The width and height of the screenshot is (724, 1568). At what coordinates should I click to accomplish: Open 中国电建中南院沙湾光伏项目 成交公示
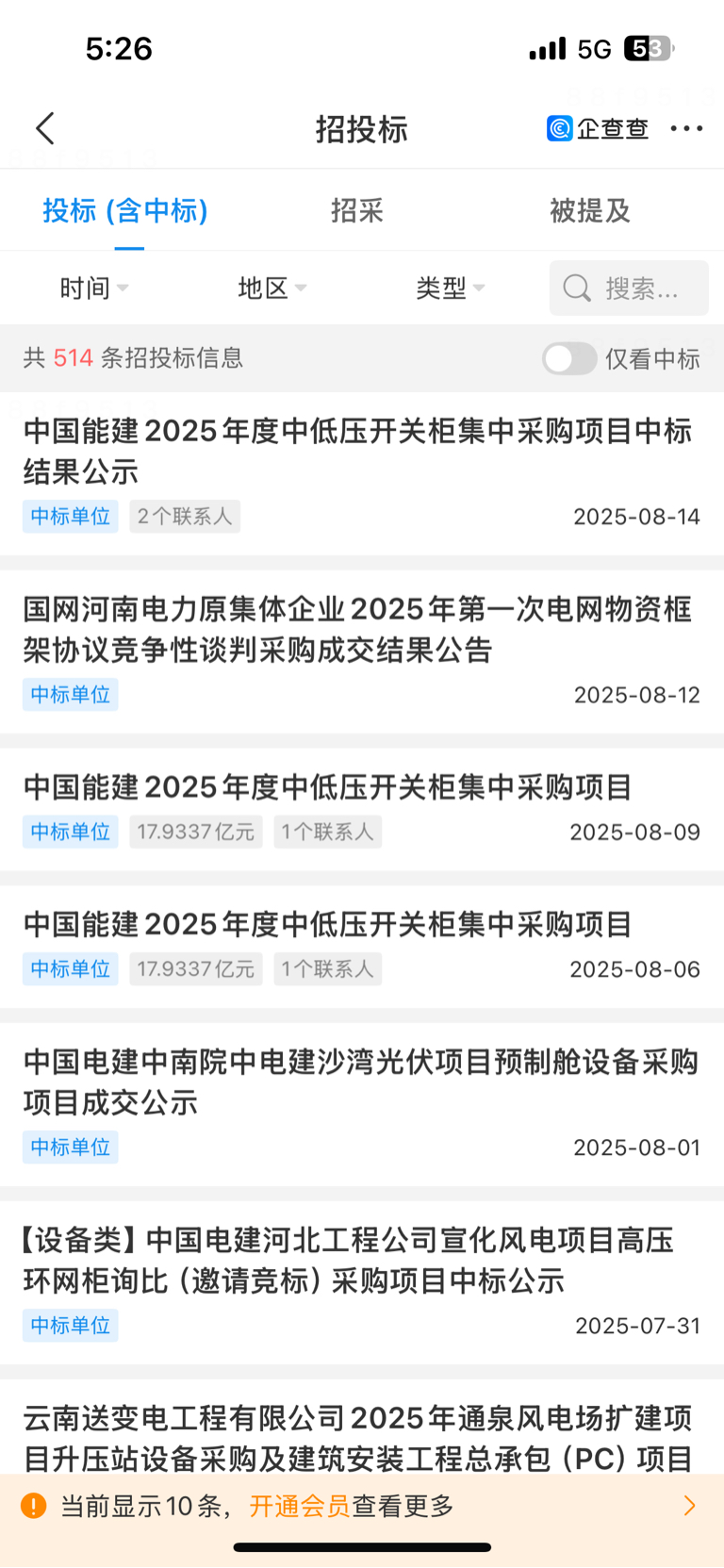(x=362, y=1104)
